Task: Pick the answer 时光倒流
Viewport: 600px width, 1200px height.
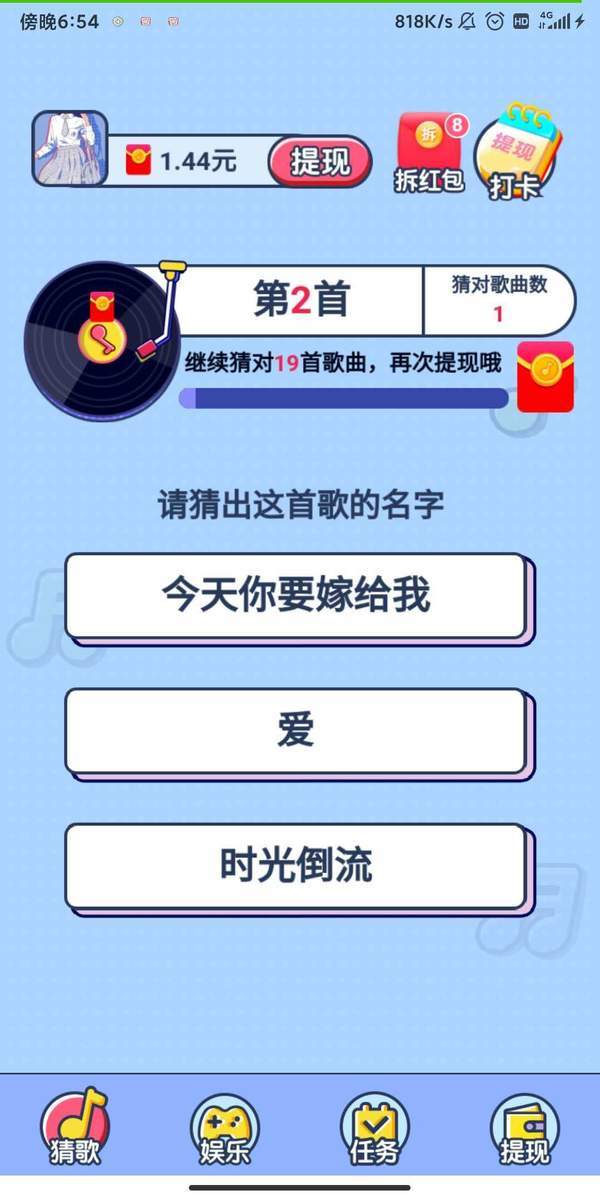Action: pos(296,866)
